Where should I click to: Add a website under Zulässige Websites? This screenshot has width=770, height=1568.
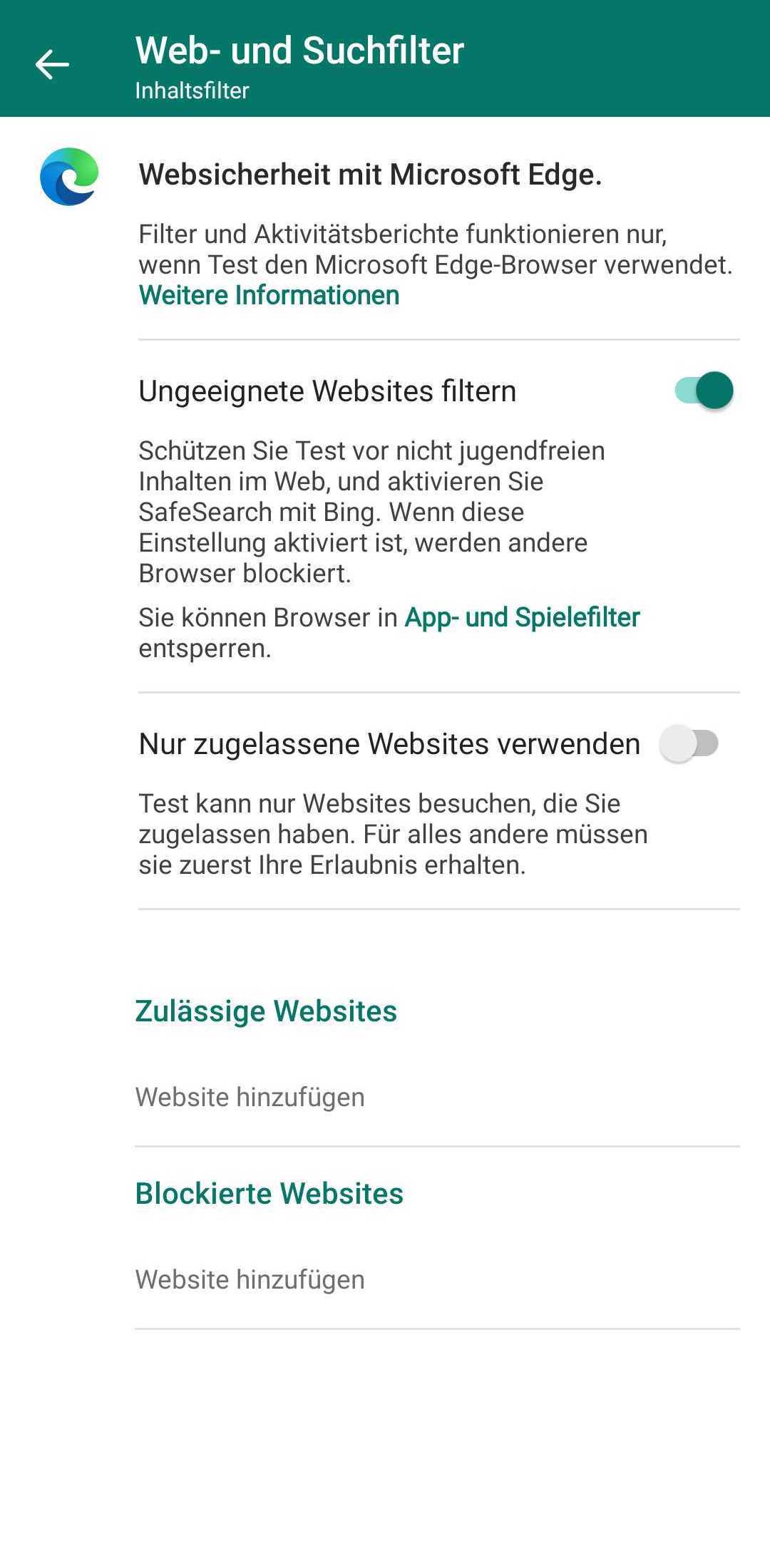(x=250, y=1097)
